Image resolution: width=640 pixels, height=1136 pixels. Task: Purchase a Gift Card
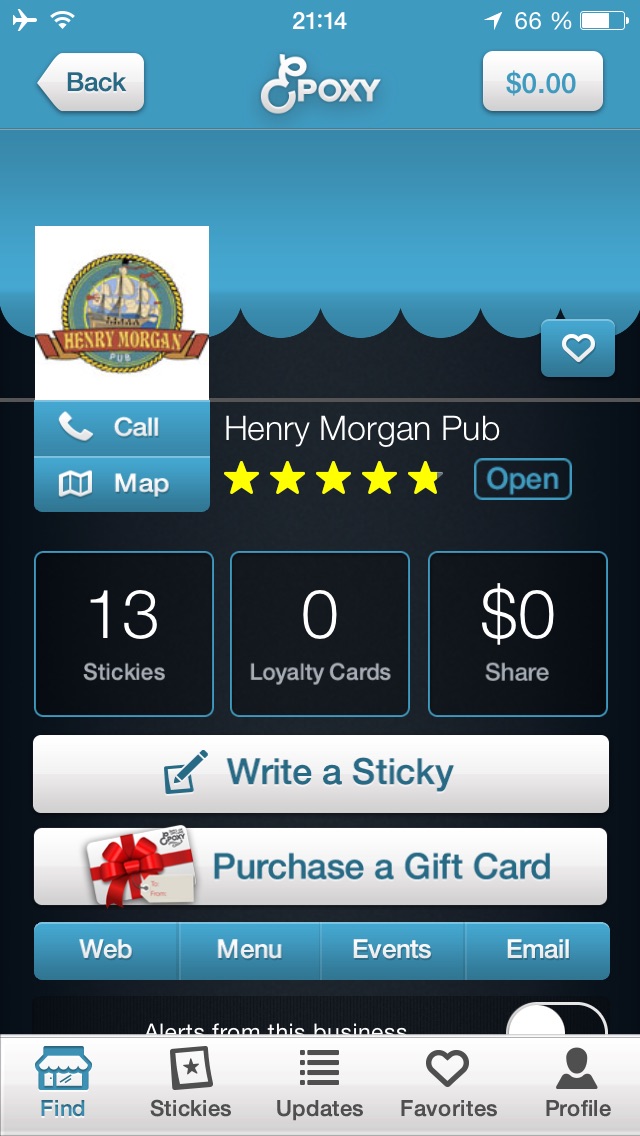pos(320,866)
